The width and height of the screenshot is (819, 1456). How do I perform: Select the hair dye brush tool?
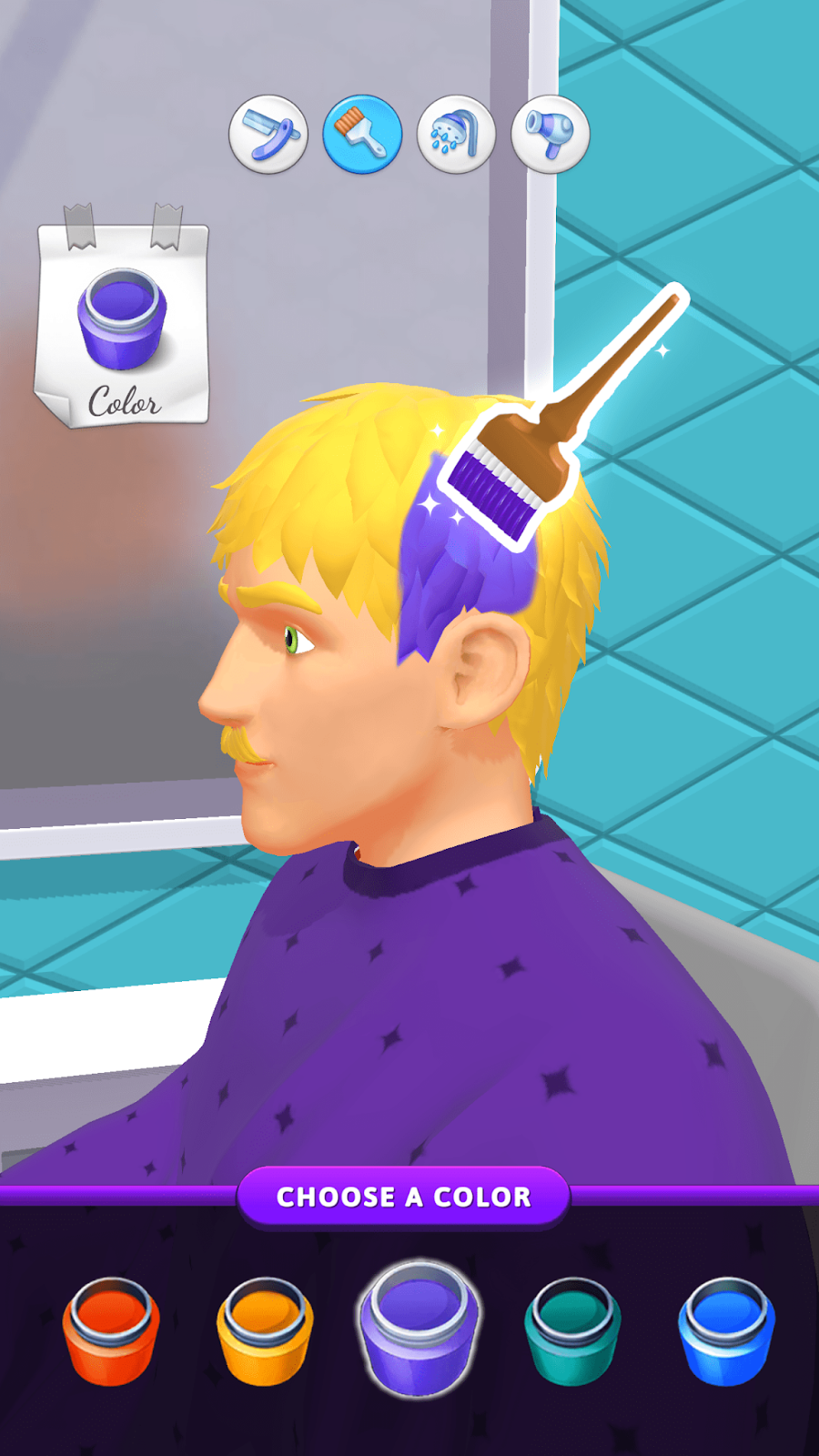pyautogui.click(x=362, y=135)
